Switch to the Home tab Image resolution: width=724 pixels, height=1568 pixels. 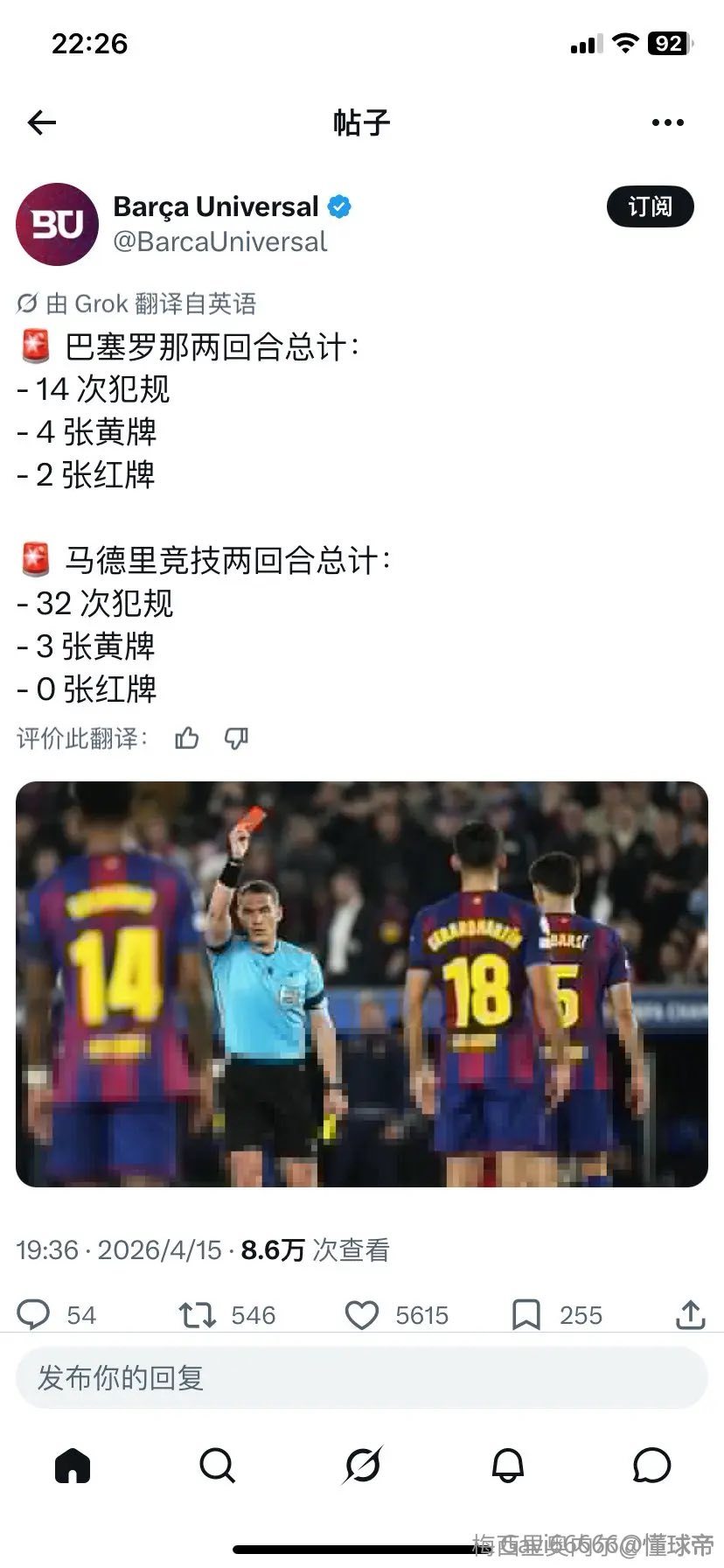tap(73, 1465)
